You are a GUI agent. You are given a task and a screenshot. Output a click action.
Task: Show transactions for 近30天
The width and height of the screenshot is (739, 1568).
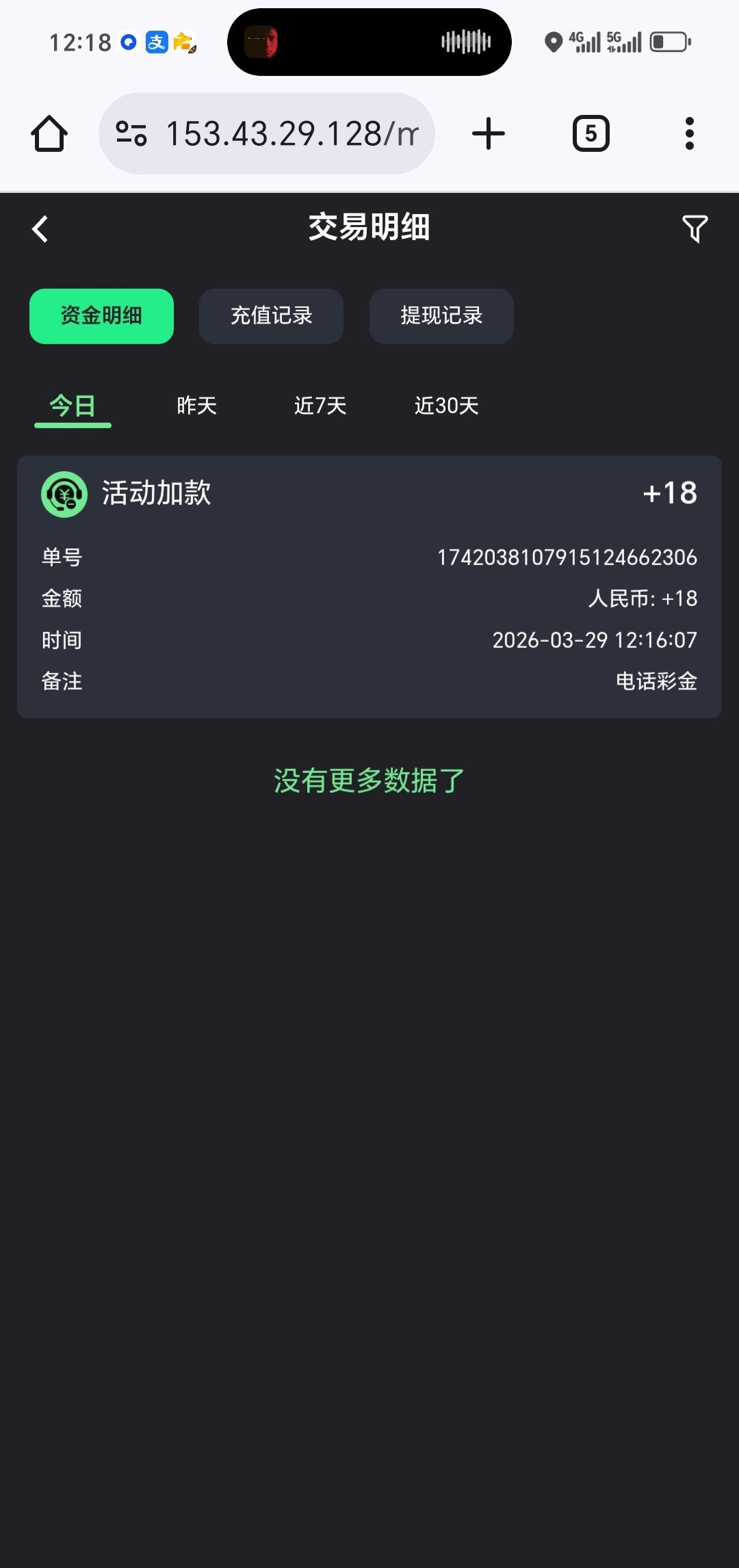446,406
